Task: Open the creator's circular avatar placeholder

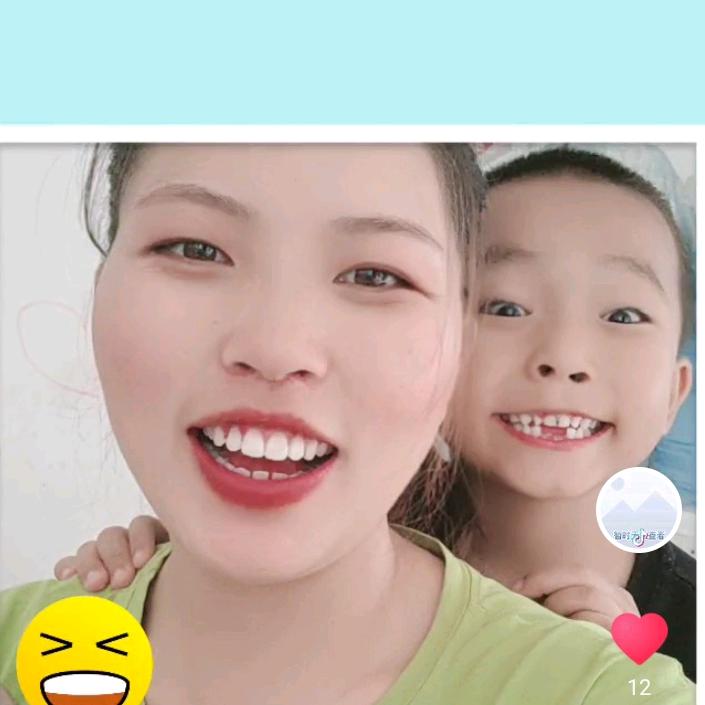Action: tap(639, 510)
